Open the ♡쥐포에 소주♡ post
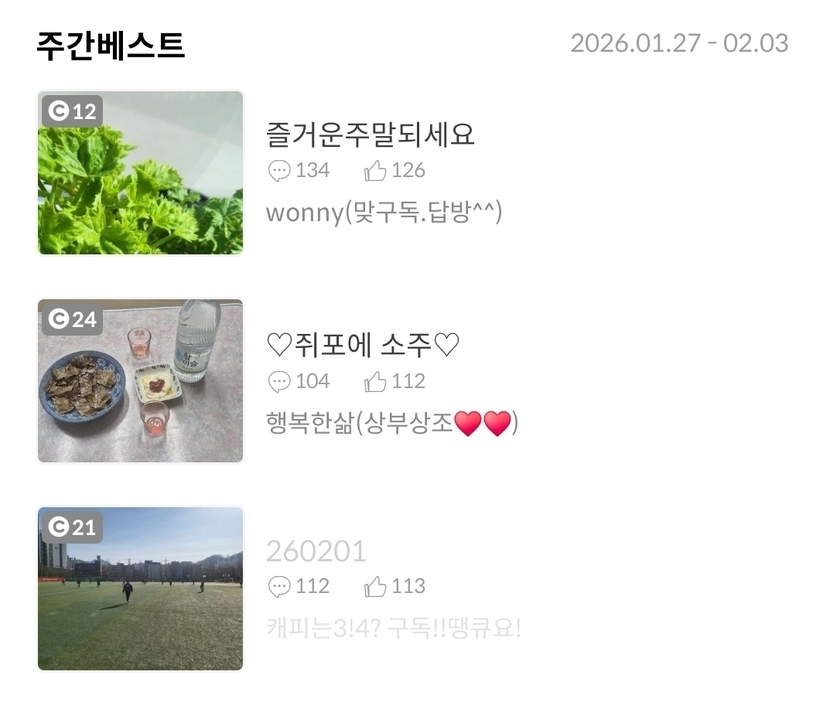This screenshot has width=830, height=709. coord(363,345)
